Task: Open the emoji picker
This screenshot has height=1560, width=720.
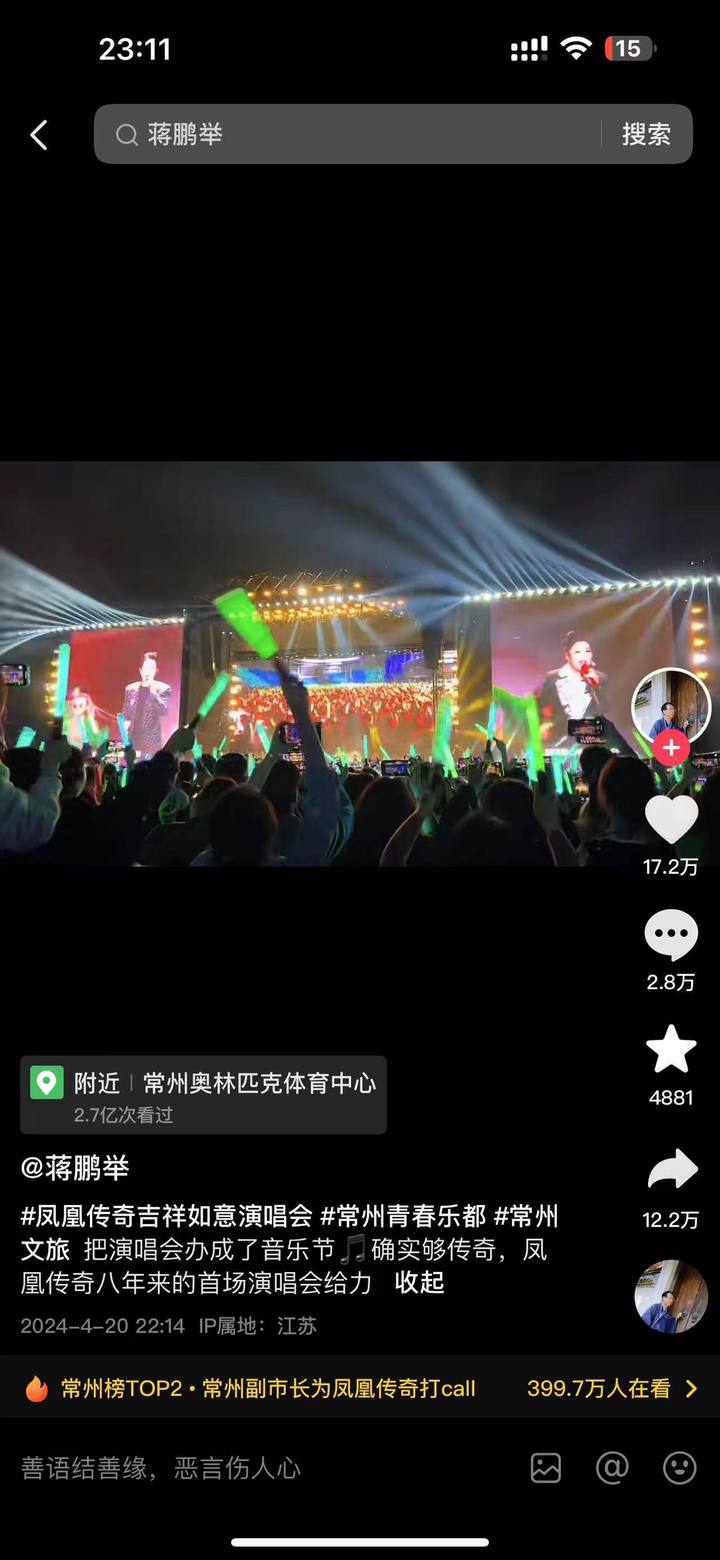Action: [x=680, y=1468]
